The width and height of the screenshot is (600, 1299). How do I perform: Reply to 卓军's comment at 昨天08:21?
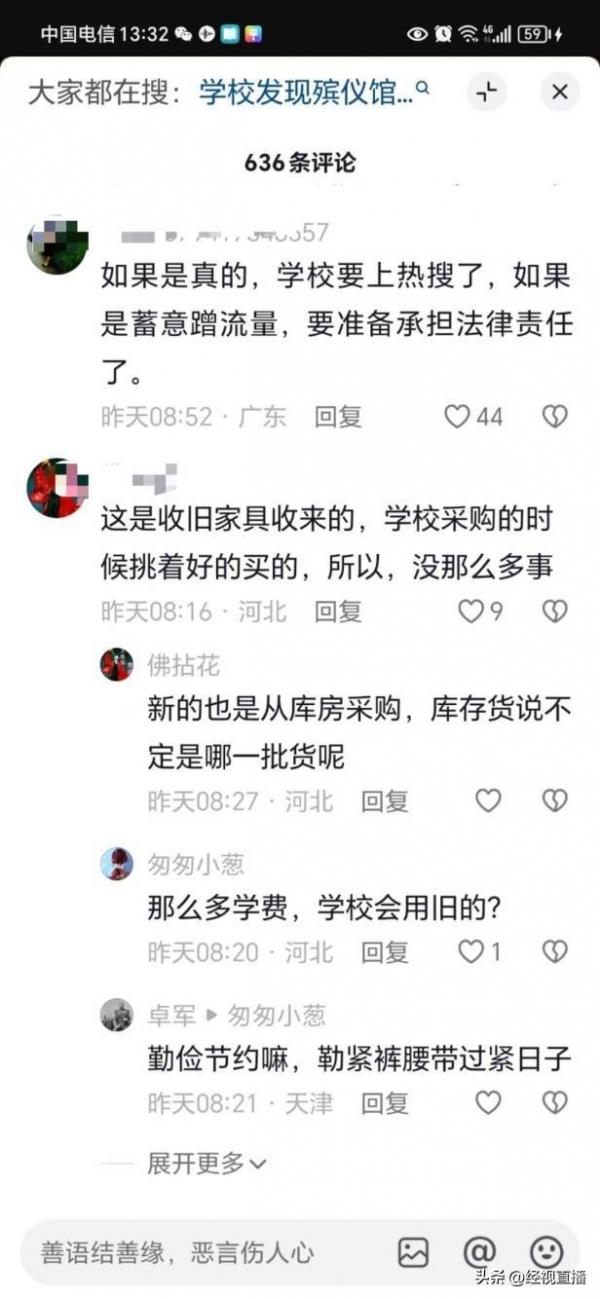click(x=385, y=1102)
